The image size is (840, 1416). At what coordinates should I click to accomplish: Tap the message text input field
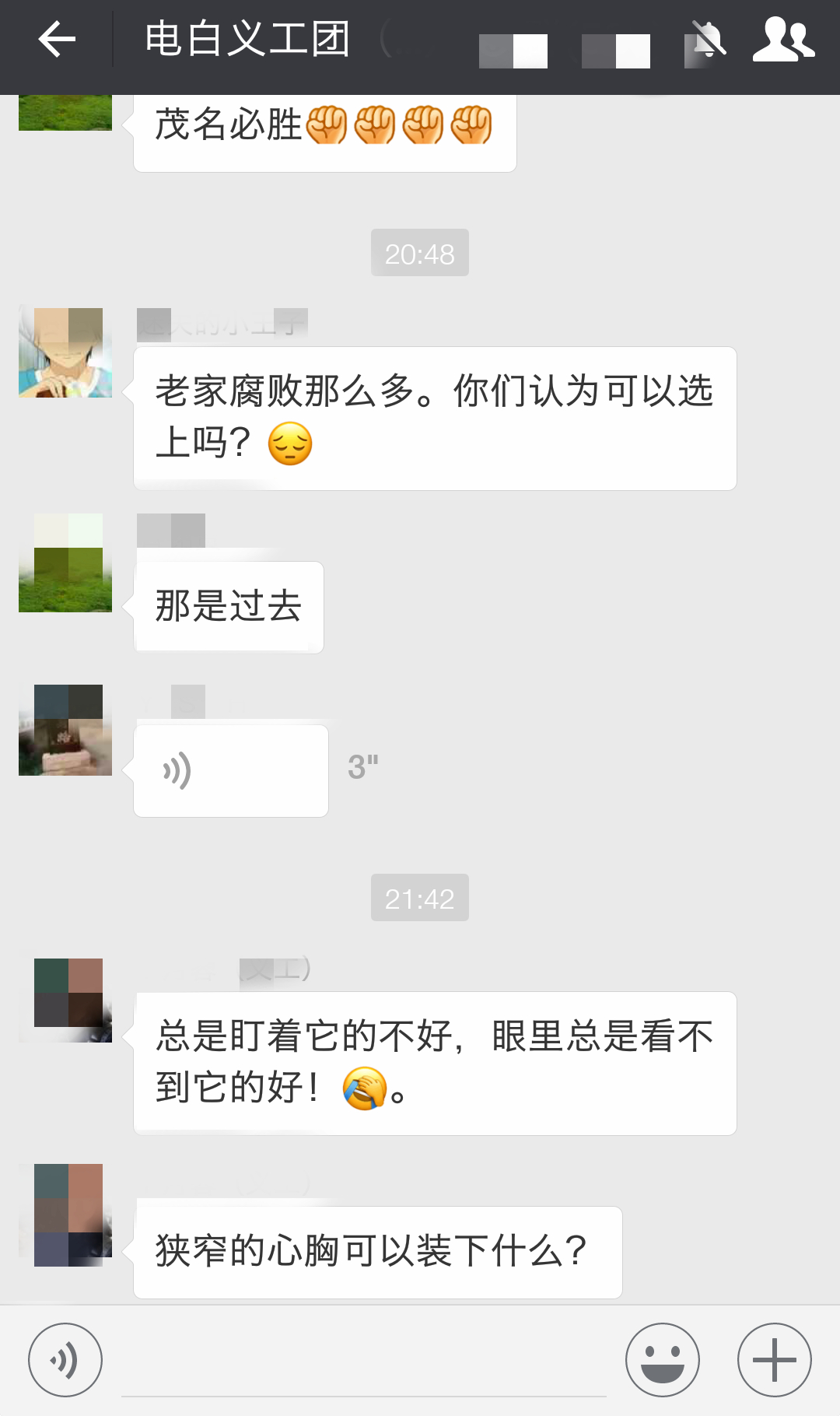pyautogui.click(x=364, y=1362)
